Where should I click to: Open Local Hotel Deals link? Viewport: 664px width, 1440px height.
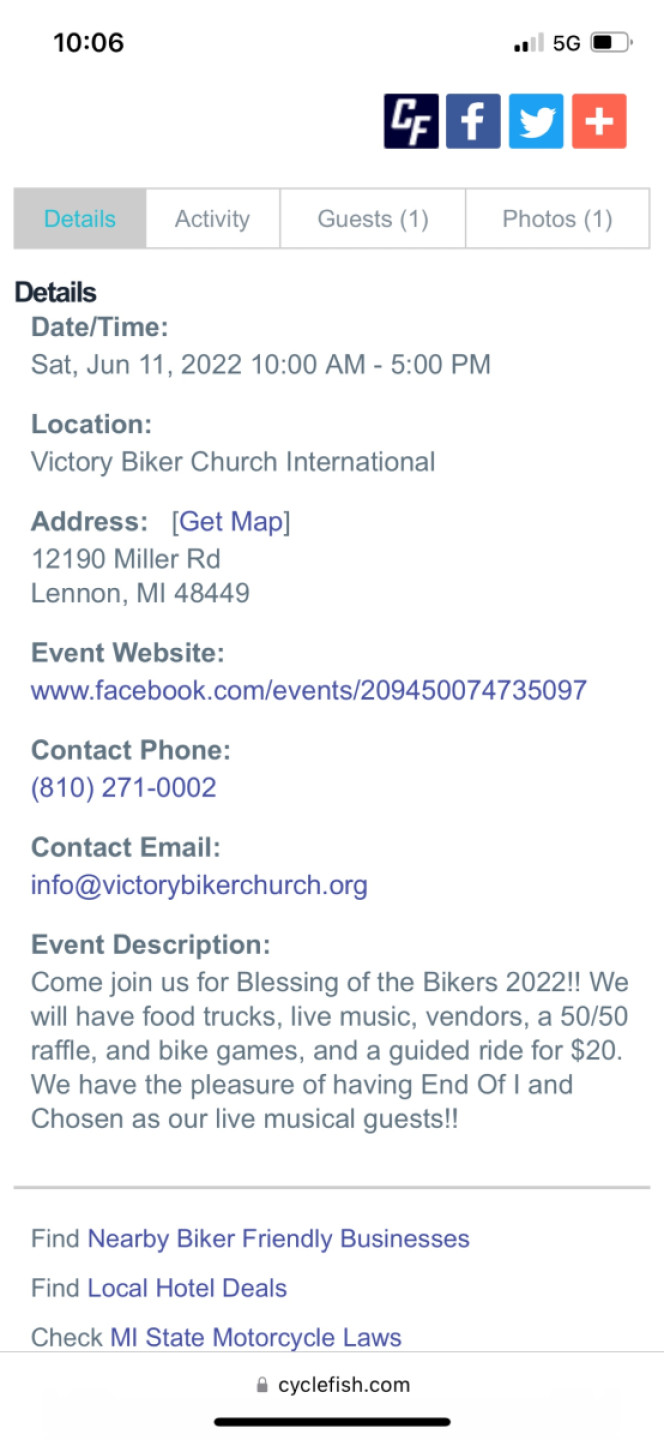[187, 1288]
